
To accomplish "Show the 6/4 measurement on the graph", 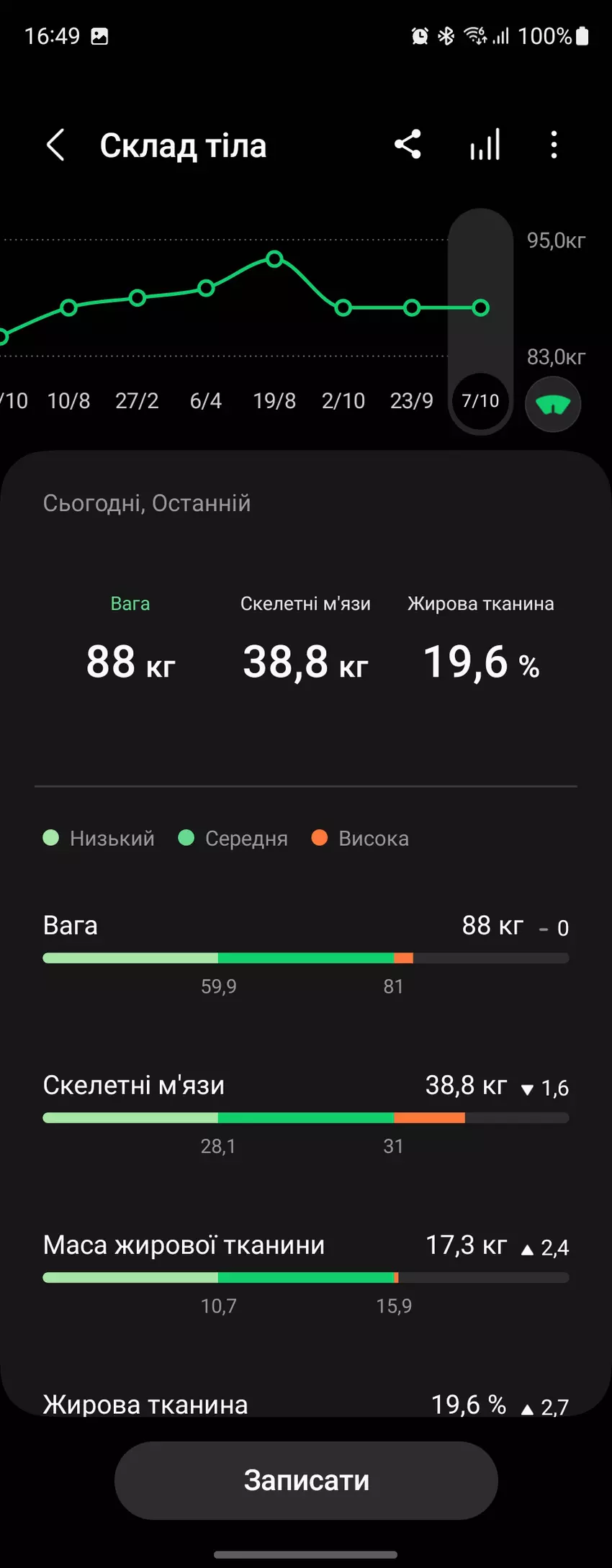I will click(206, 289).
